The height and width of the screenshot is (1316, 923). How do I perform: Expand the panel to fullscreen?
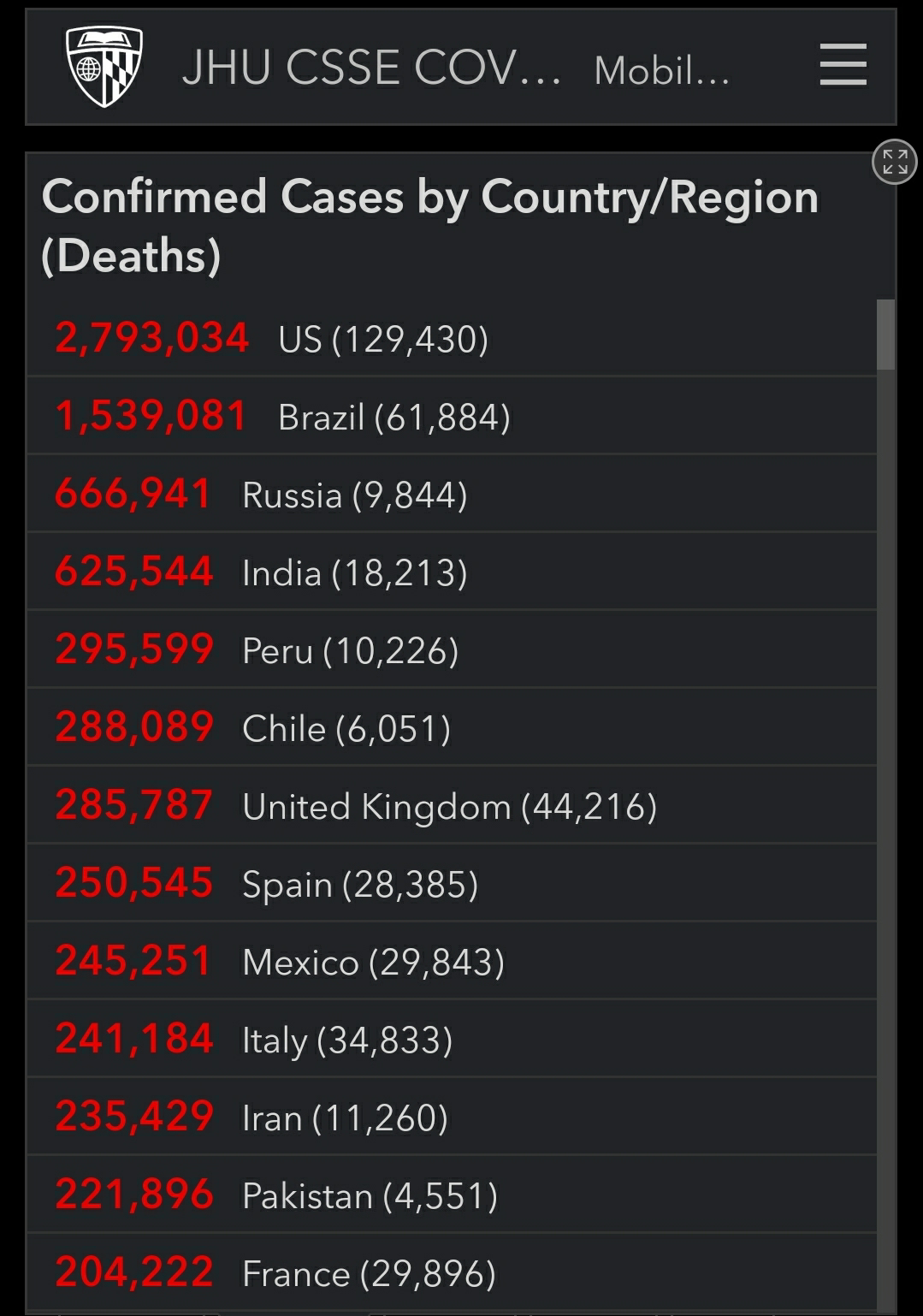pos(895,161)
